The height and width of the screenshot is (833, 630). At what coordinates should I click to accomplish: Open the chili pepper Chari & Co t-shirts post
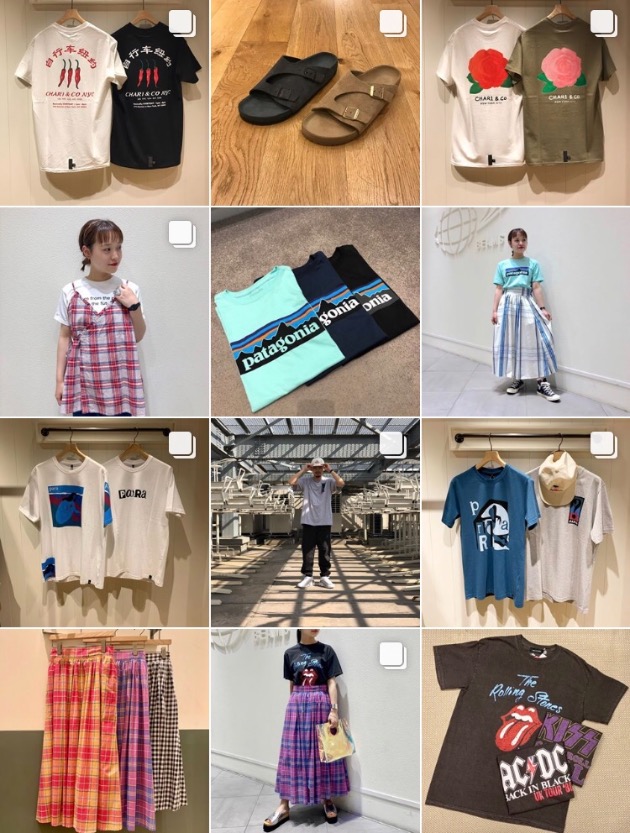[x=104, y=102]
